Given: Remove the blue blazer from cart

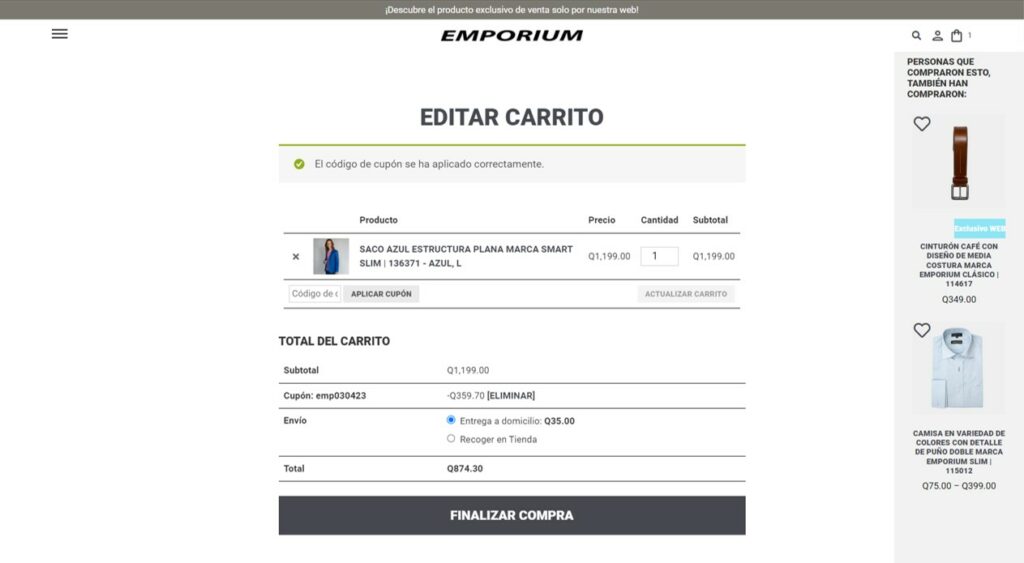Looking at the screenshot, I should [296, 257].
